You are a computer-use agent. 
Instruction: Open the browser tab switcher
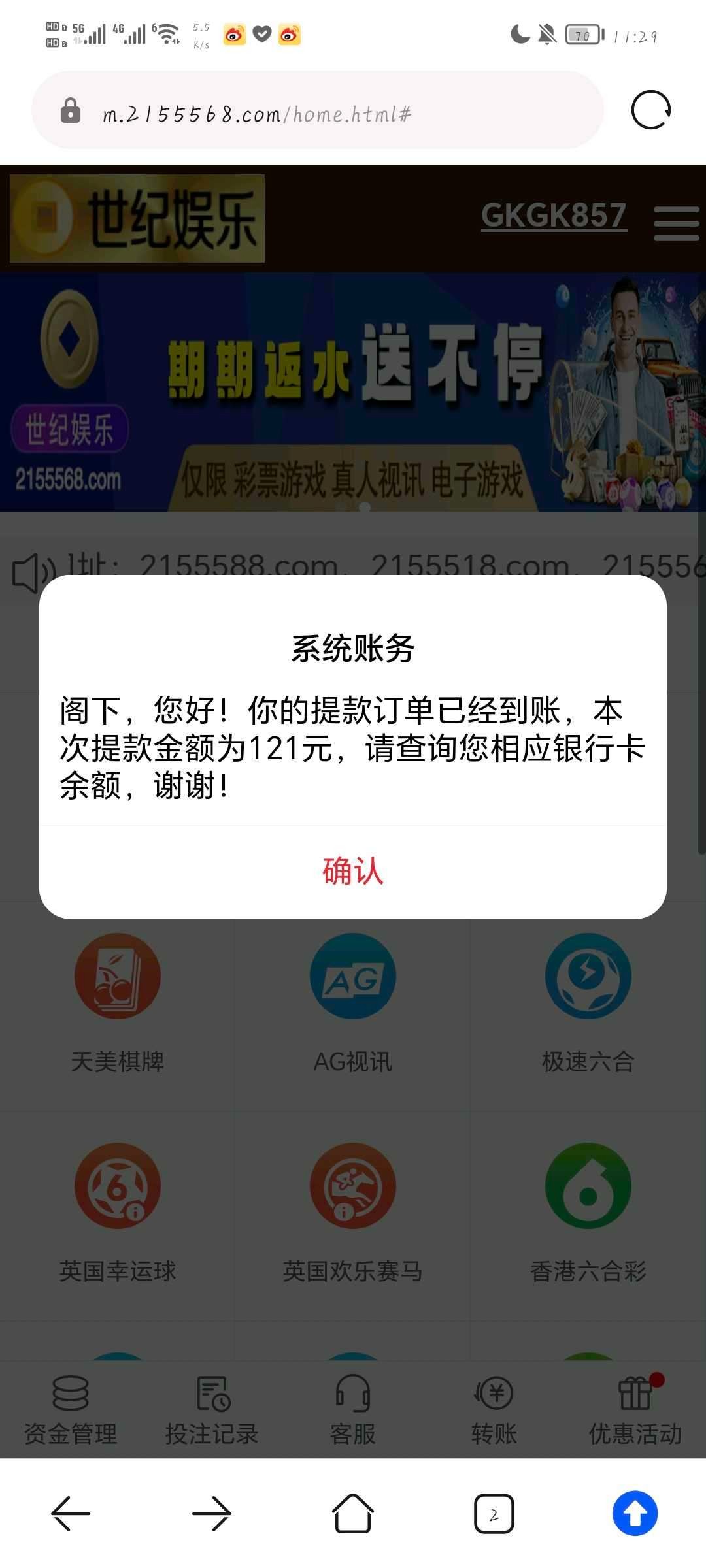coord(495,1516)
